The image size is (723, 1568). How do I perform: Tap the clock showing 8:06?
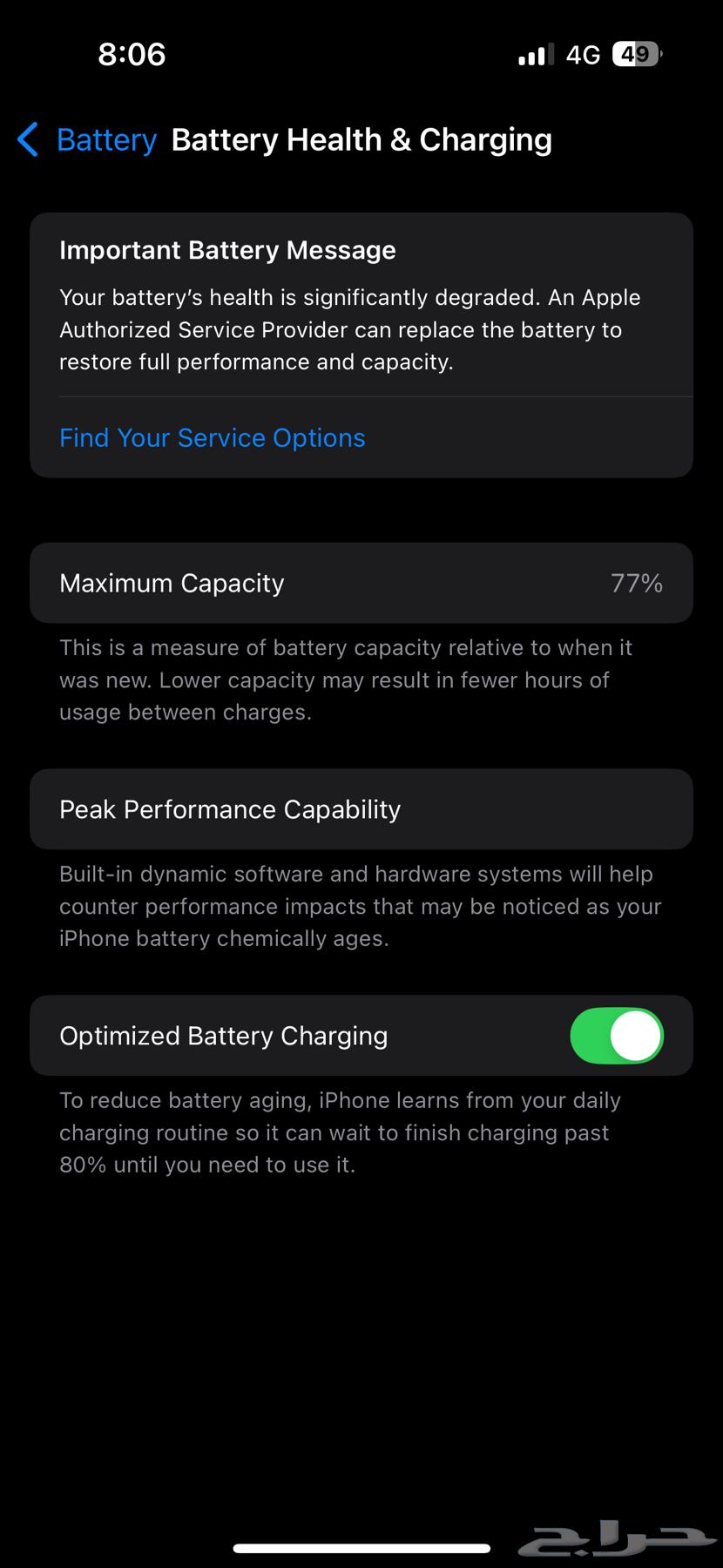(x=132, y=54)
